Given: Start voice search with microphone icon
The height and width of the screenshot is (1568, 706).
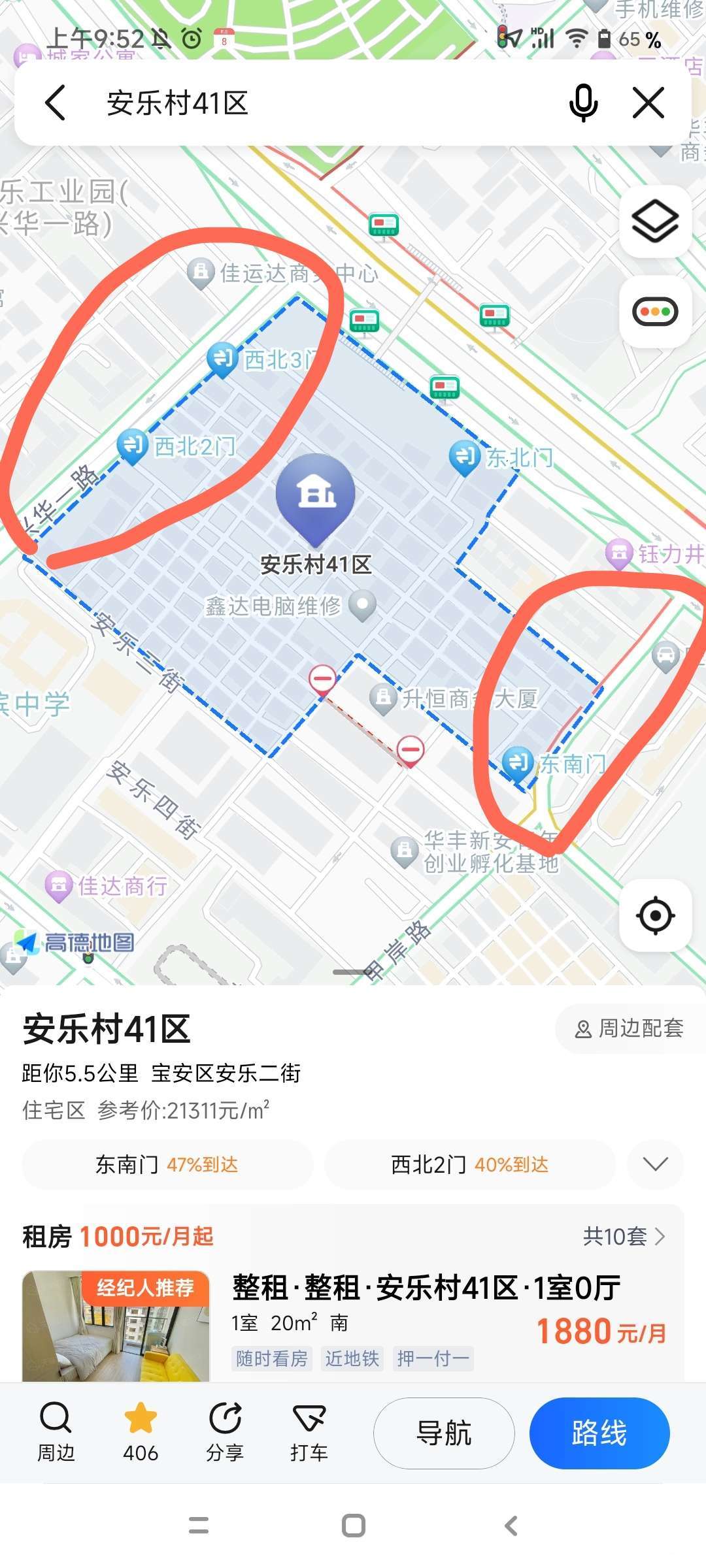Looking at the screenshot, I should [583, 103].
